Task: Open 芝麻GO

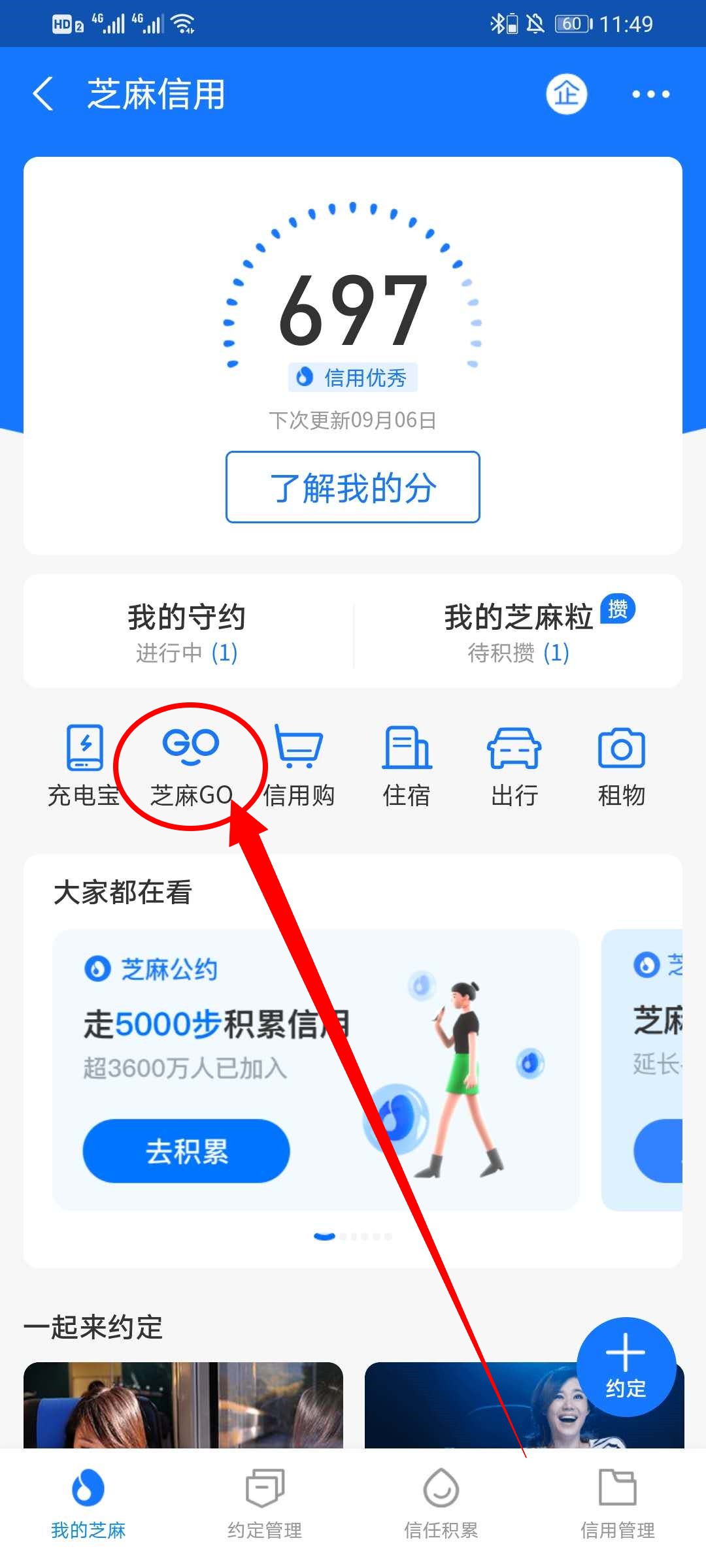Action: tap(191, 766)
